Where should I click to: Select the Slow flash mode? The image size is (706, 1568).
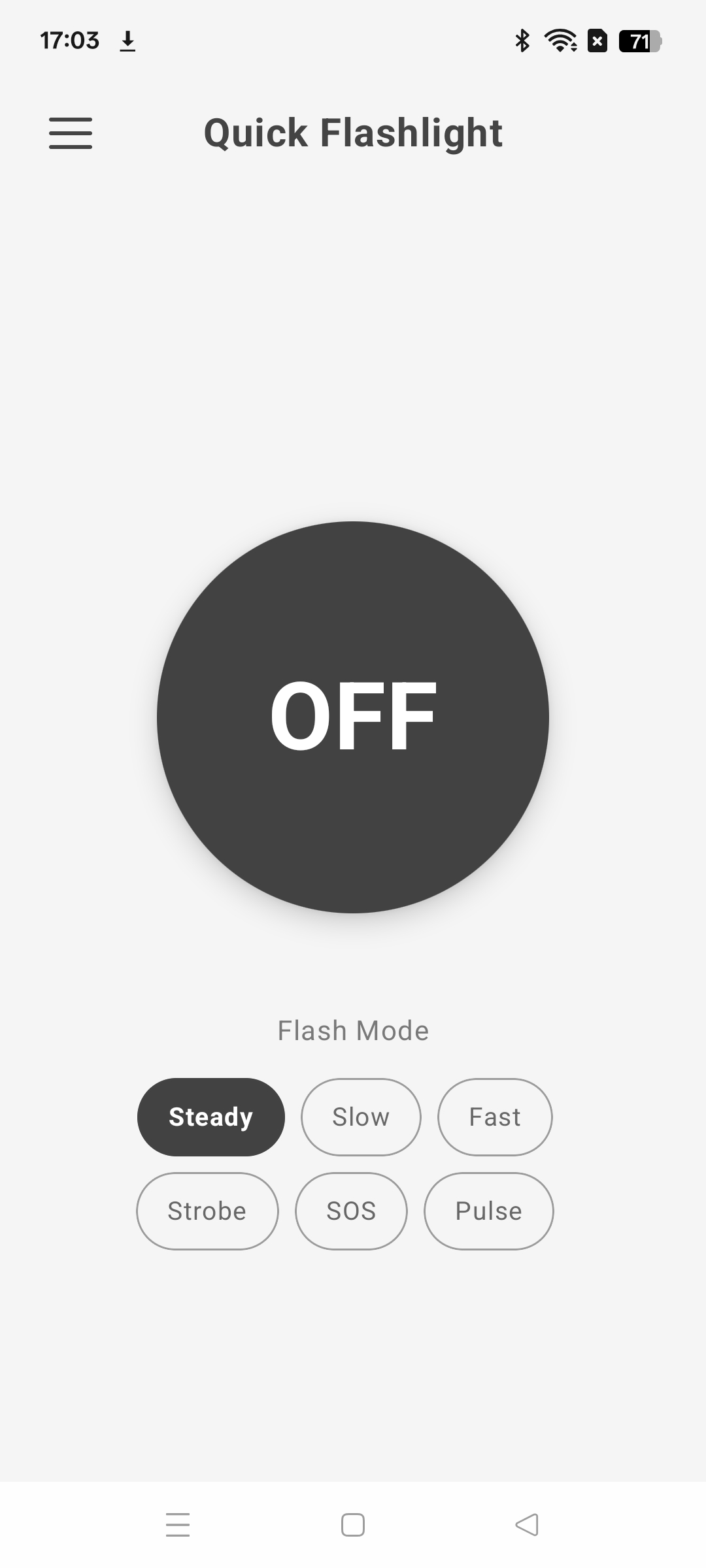[x=360, y=1117]
